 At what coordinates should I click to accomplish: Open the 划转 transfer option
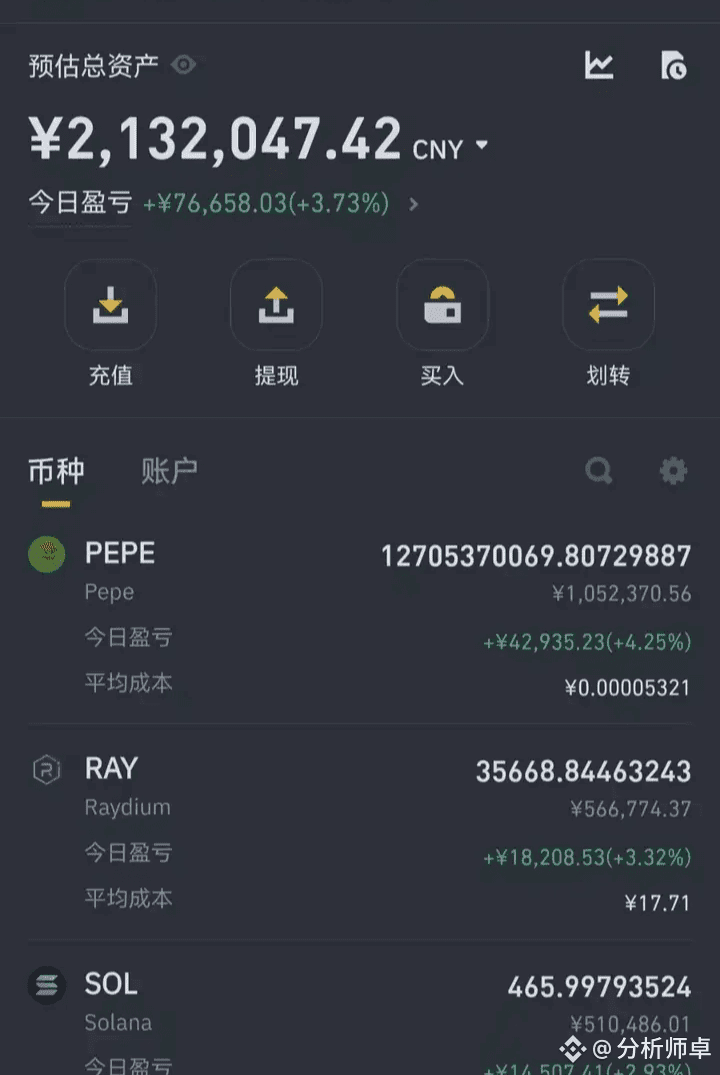(x=608, y=306)
